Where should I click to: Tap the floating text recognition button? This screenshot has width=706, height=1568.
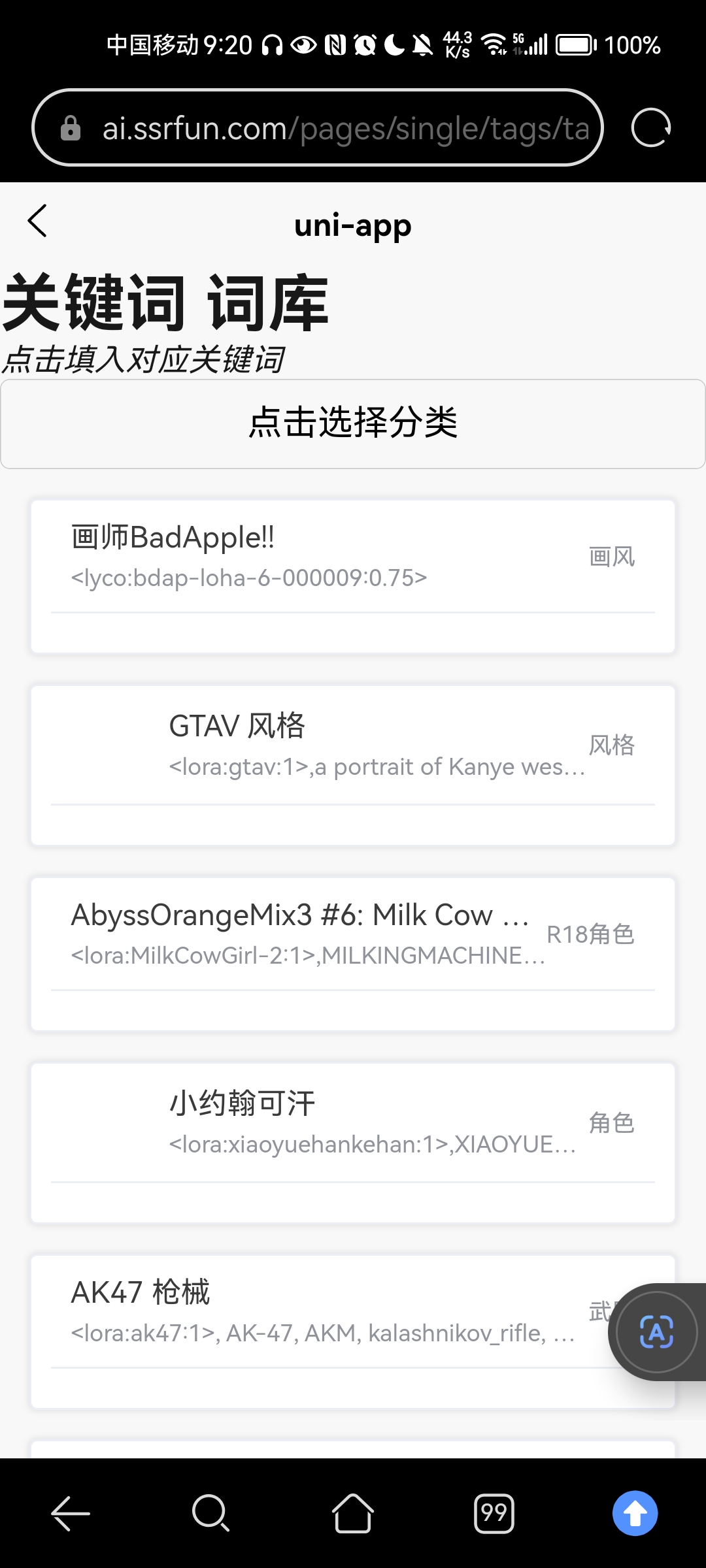coord(656,1331)
